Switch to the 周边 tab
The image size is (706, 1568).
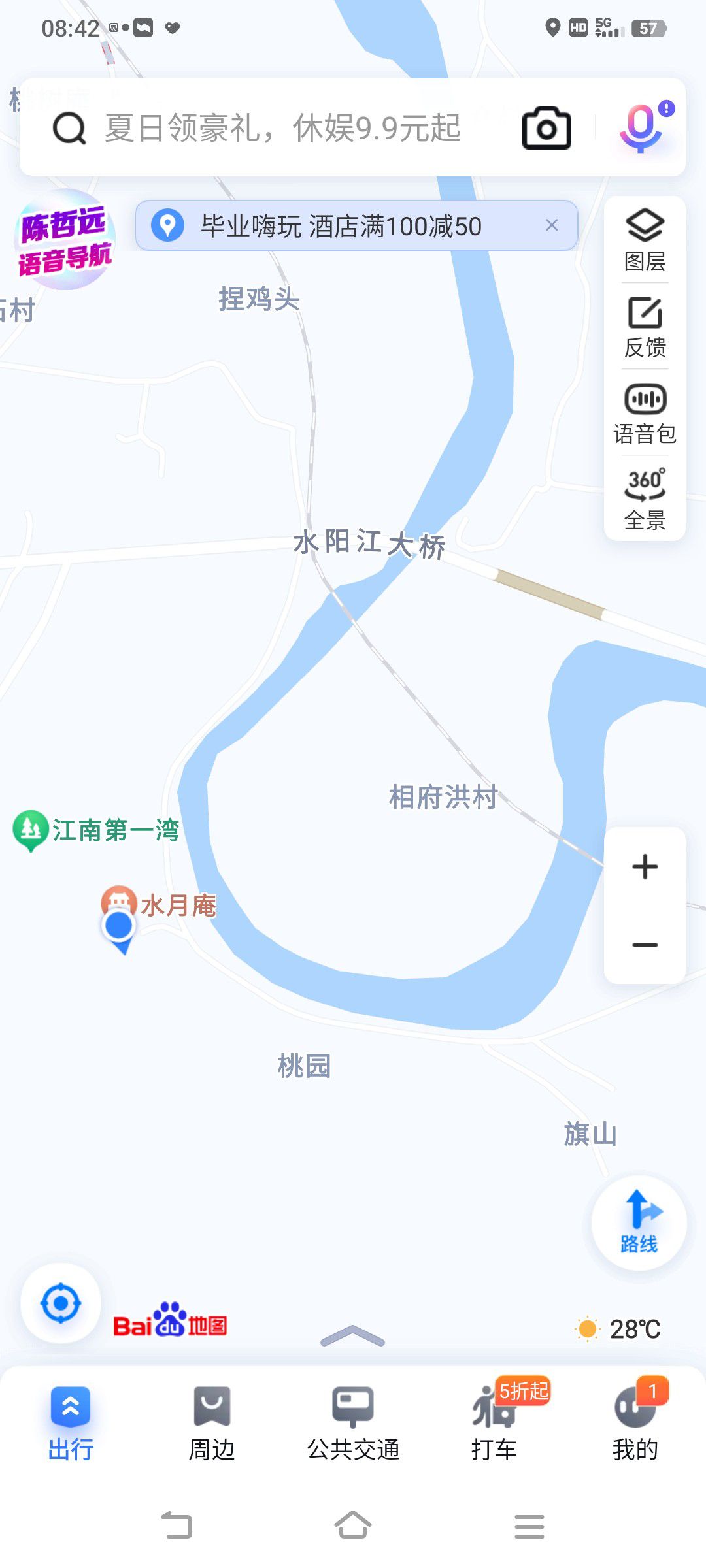click(x=212, y=1423)
